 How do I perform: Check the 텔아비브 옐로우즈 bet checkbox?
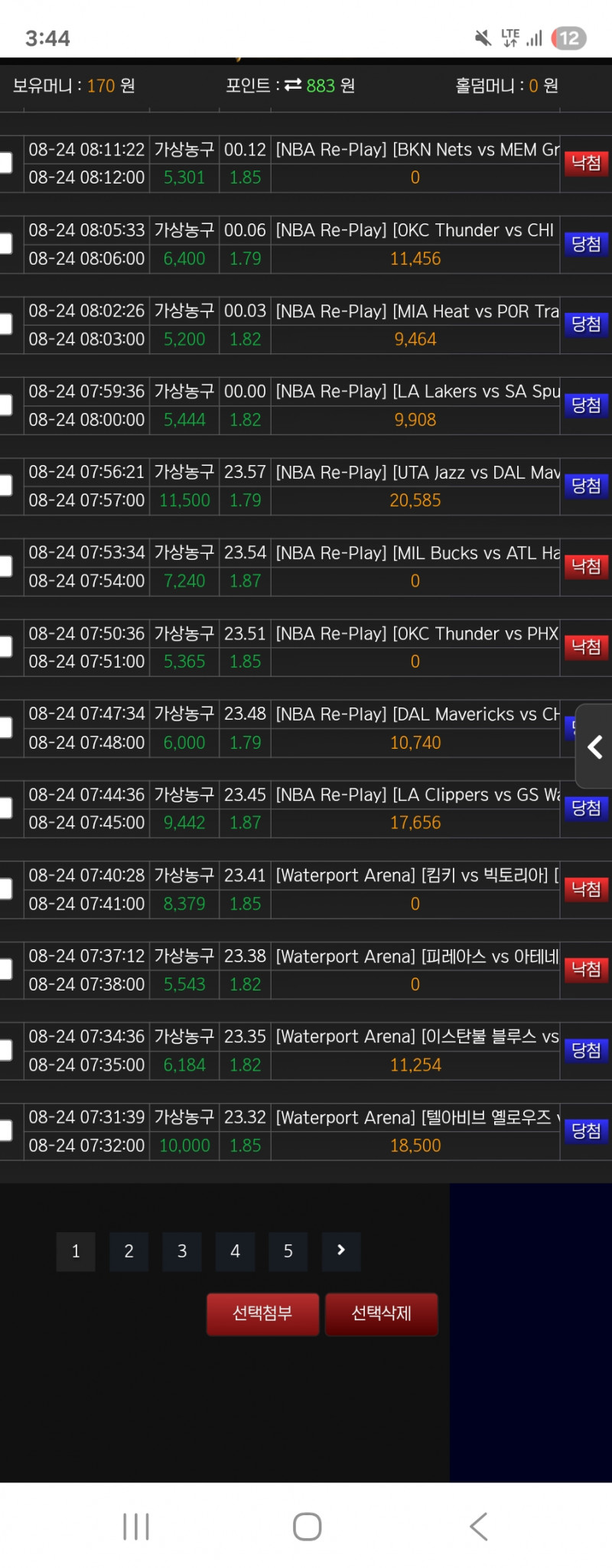[5, 1131]
